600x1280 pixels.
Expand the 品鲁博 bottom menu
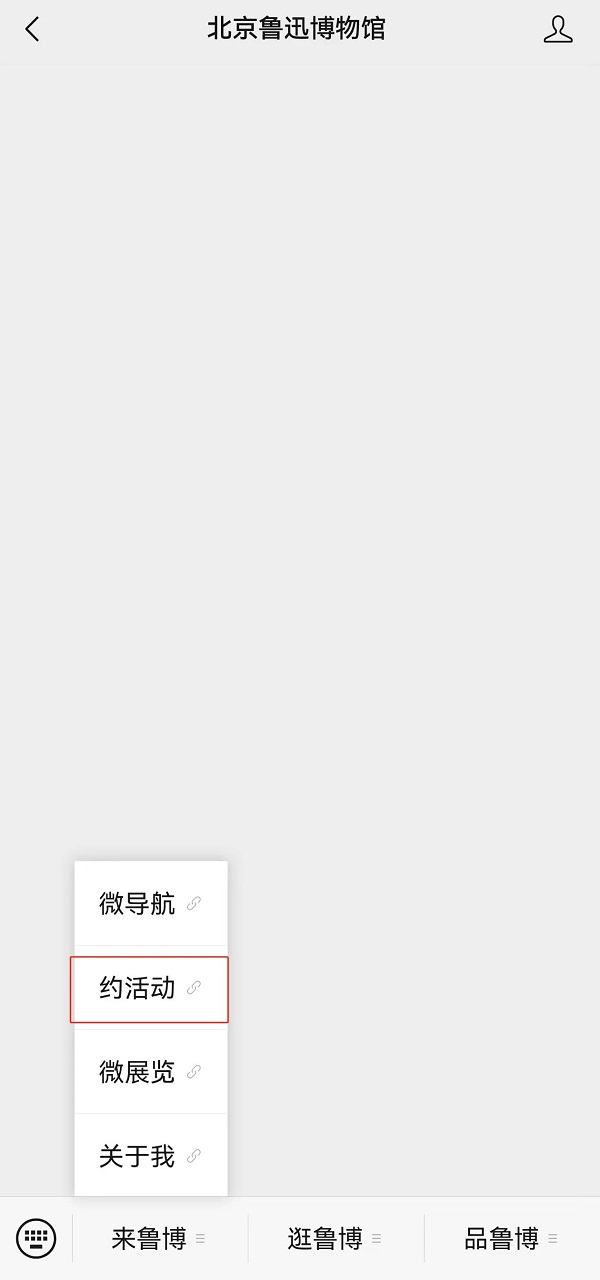511,1239
